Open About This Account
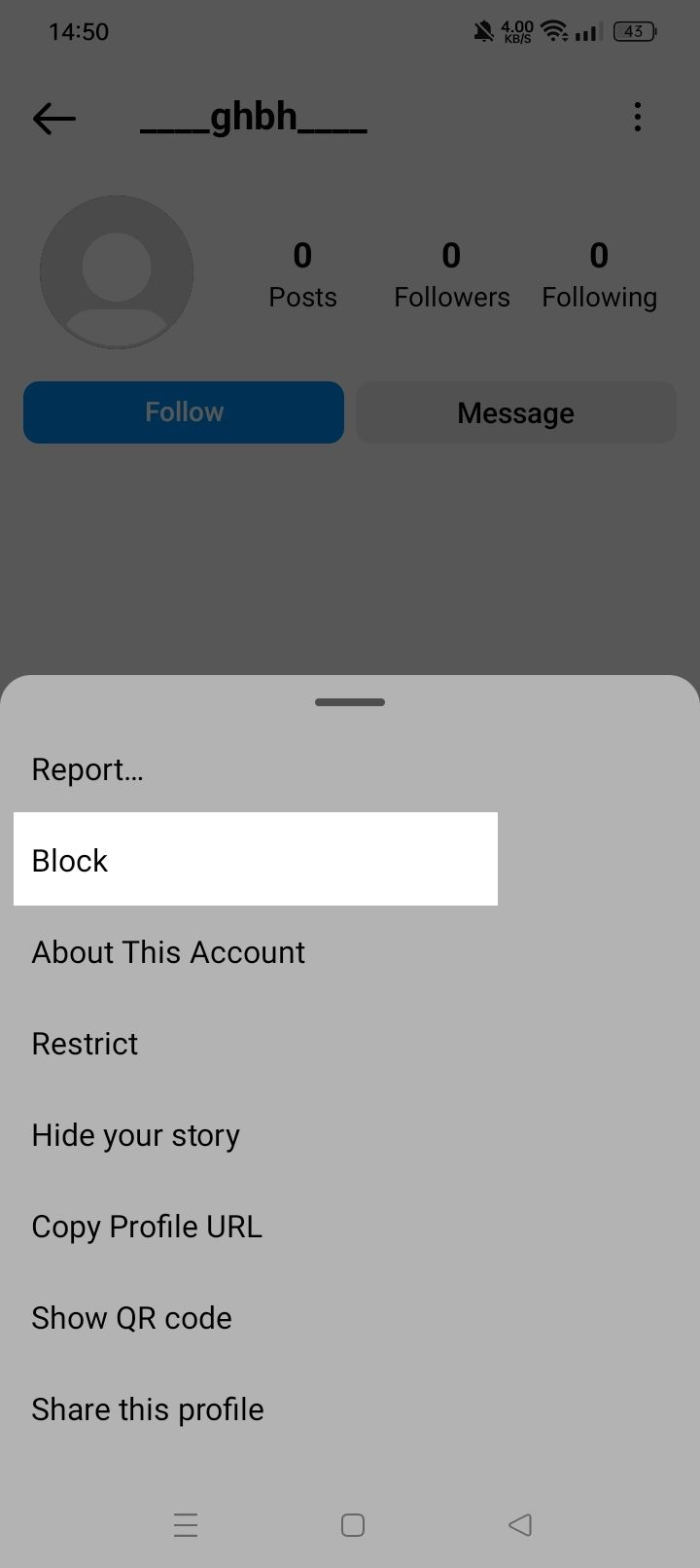The height and width of the screenshot is (1568, 700). point(167,951)
